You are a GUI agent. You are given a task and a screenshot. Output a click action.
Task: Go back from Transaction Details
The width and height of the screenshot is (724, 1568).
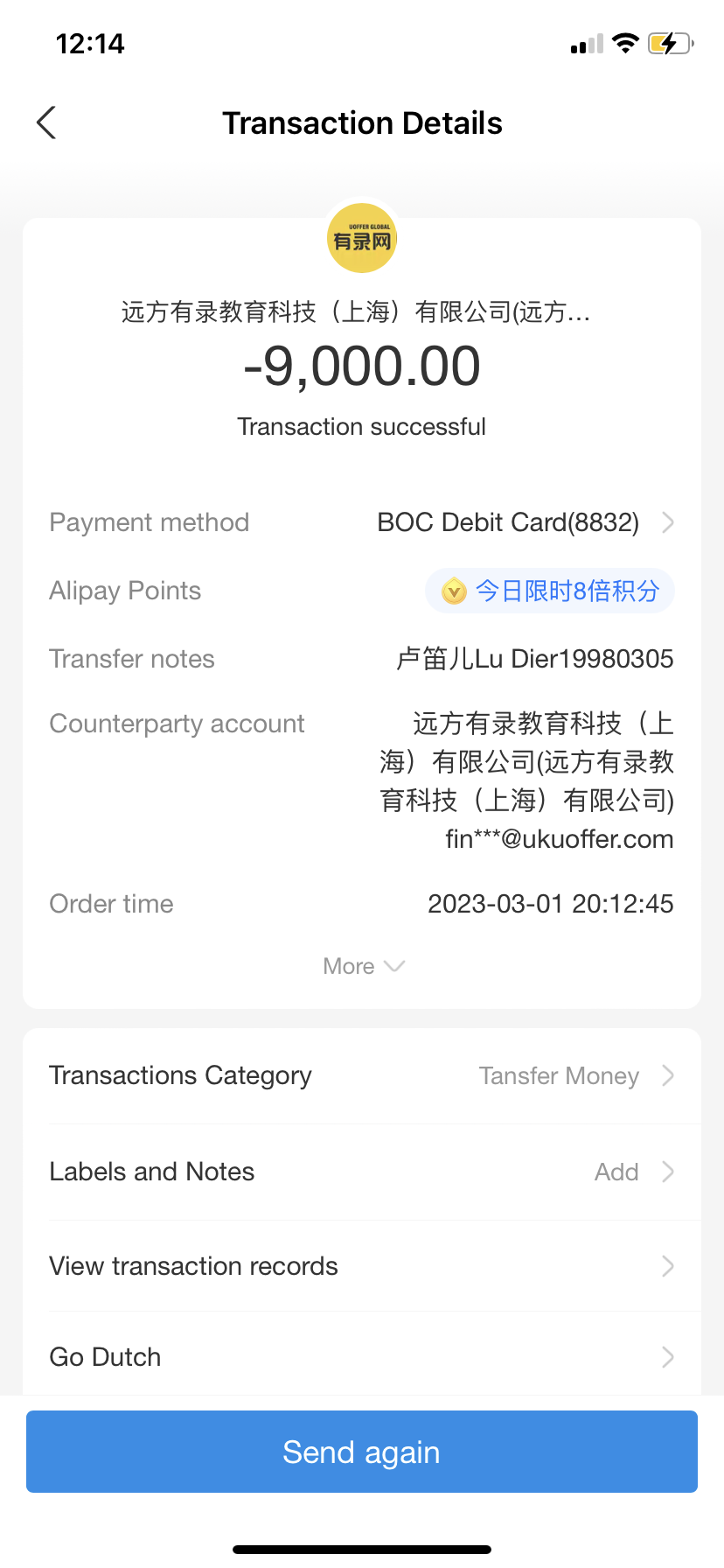pyautogui.click(x=47, y=123)
